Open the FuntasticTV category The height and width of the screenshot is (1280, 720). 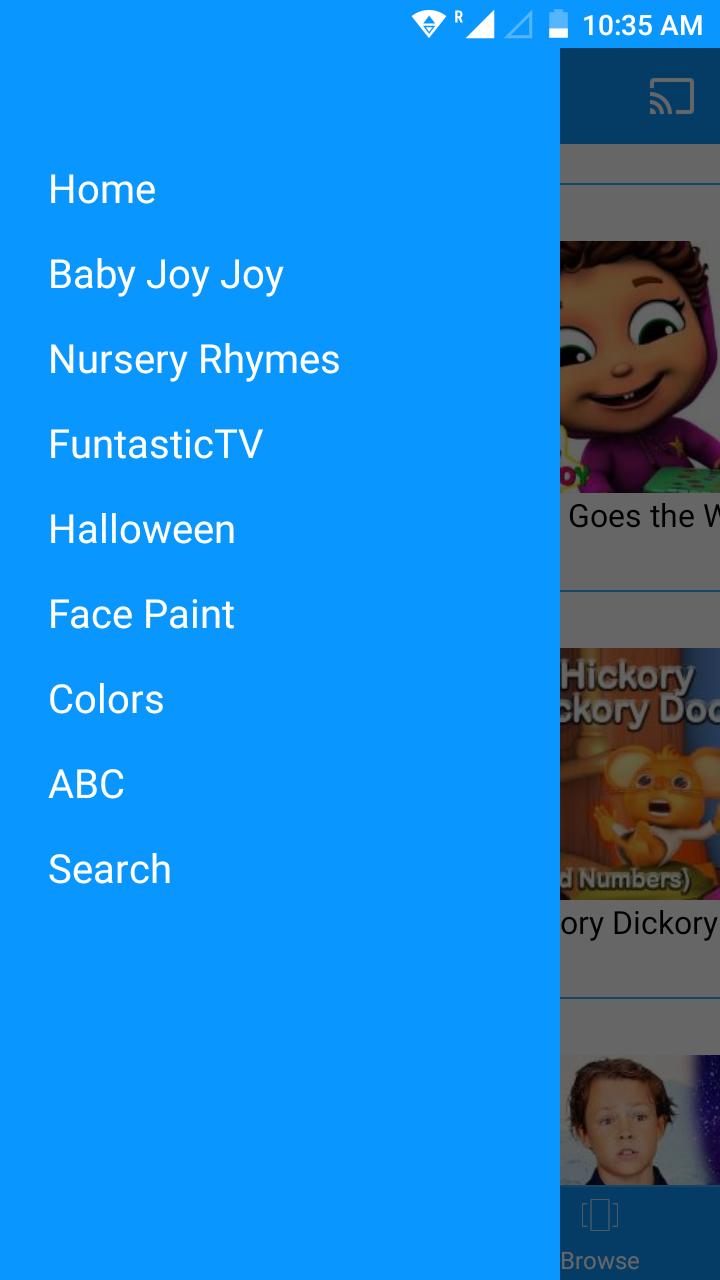point(155,444)
